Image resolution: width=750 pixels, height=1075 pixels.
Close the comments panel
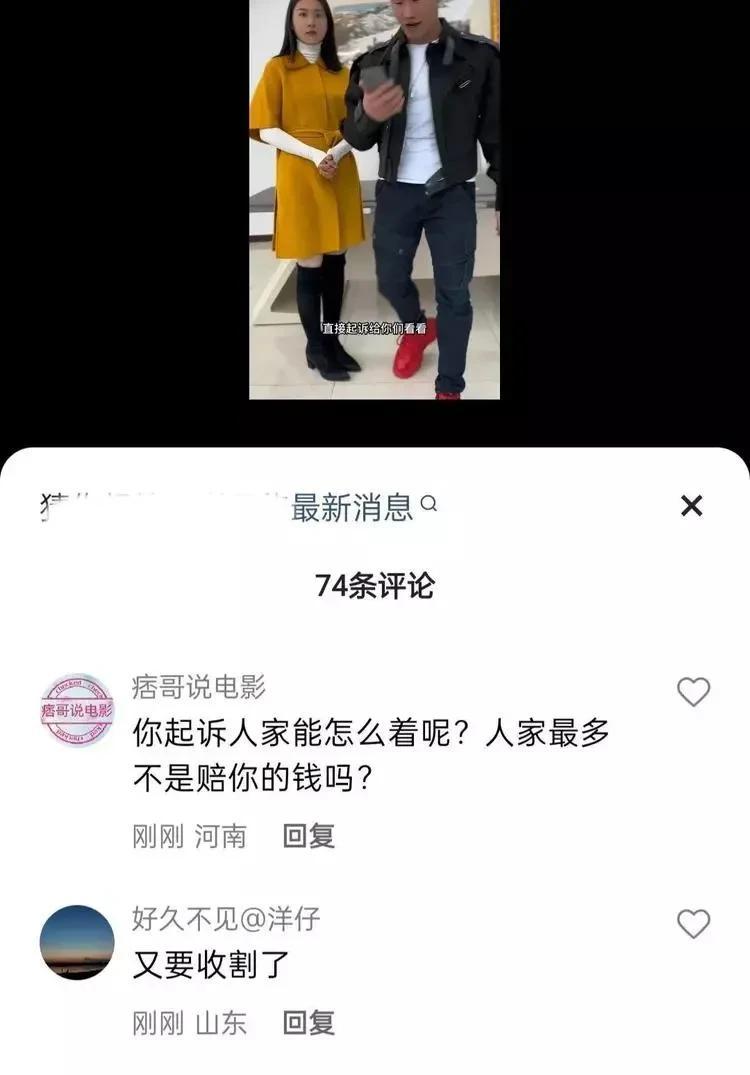[x=691, y=506]
